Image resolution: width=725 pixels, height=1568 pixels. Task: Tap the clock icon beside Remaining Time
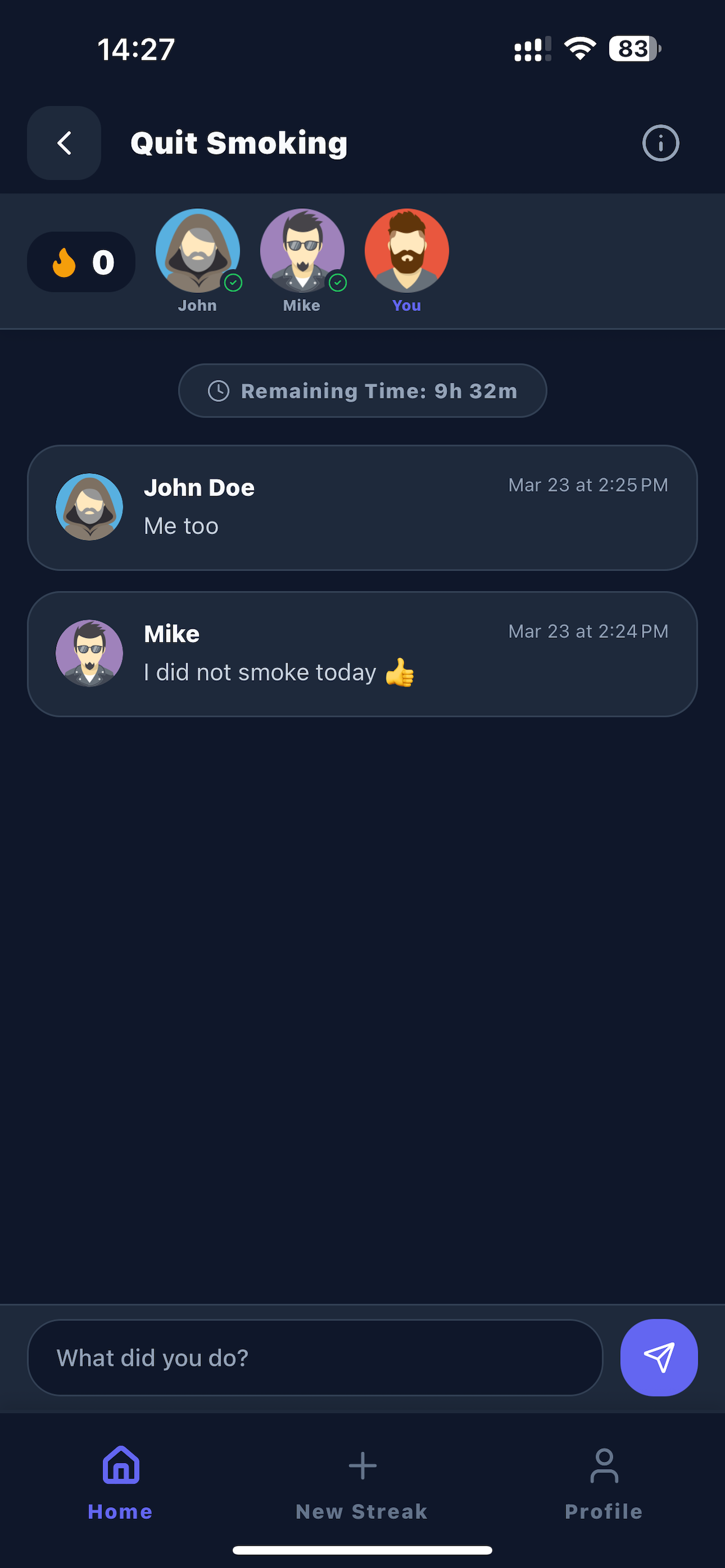219,390
